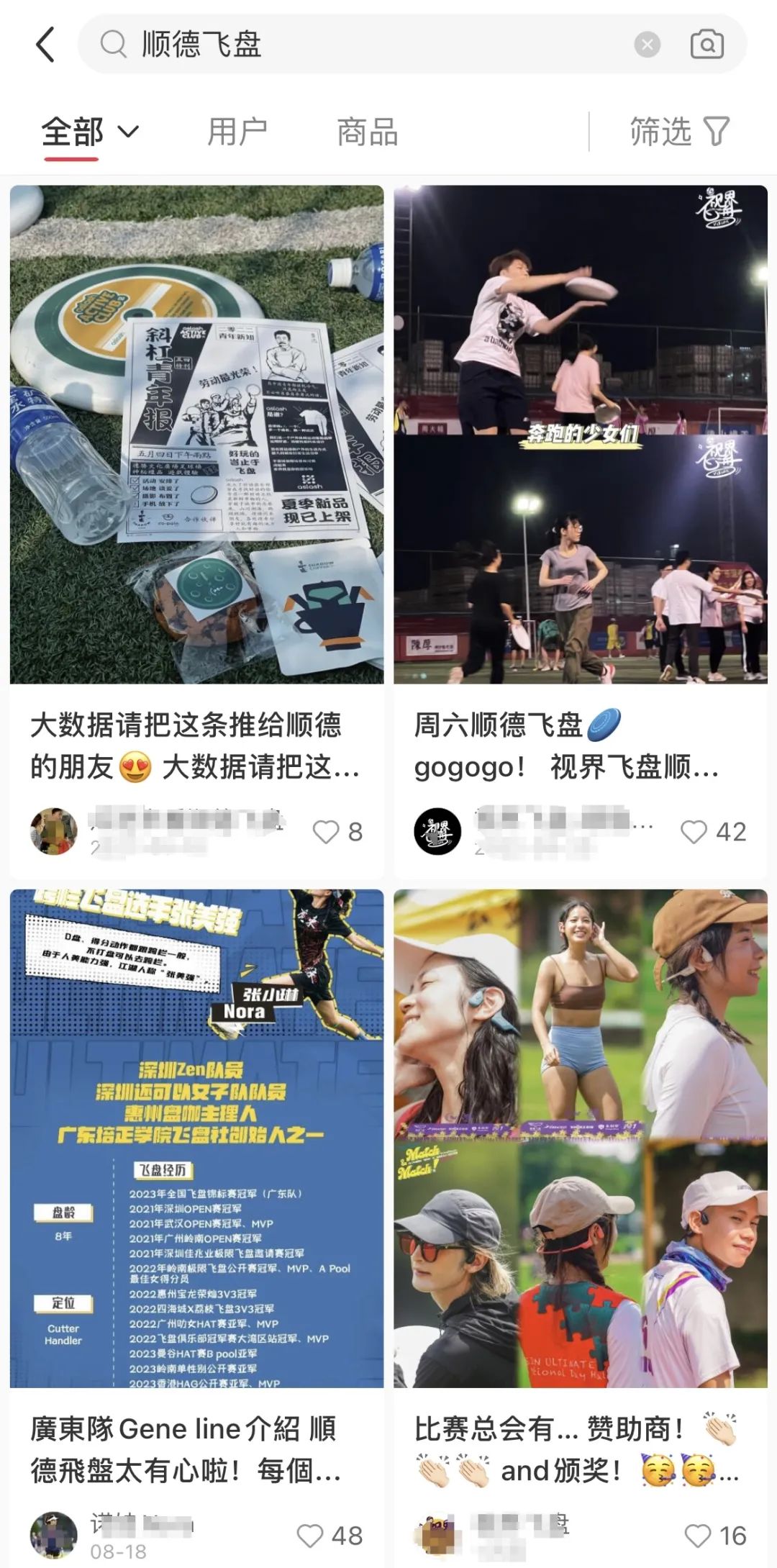The image size is (777, 1568).
Task: Switch to the 用户 tab
Action: (237, 132)
